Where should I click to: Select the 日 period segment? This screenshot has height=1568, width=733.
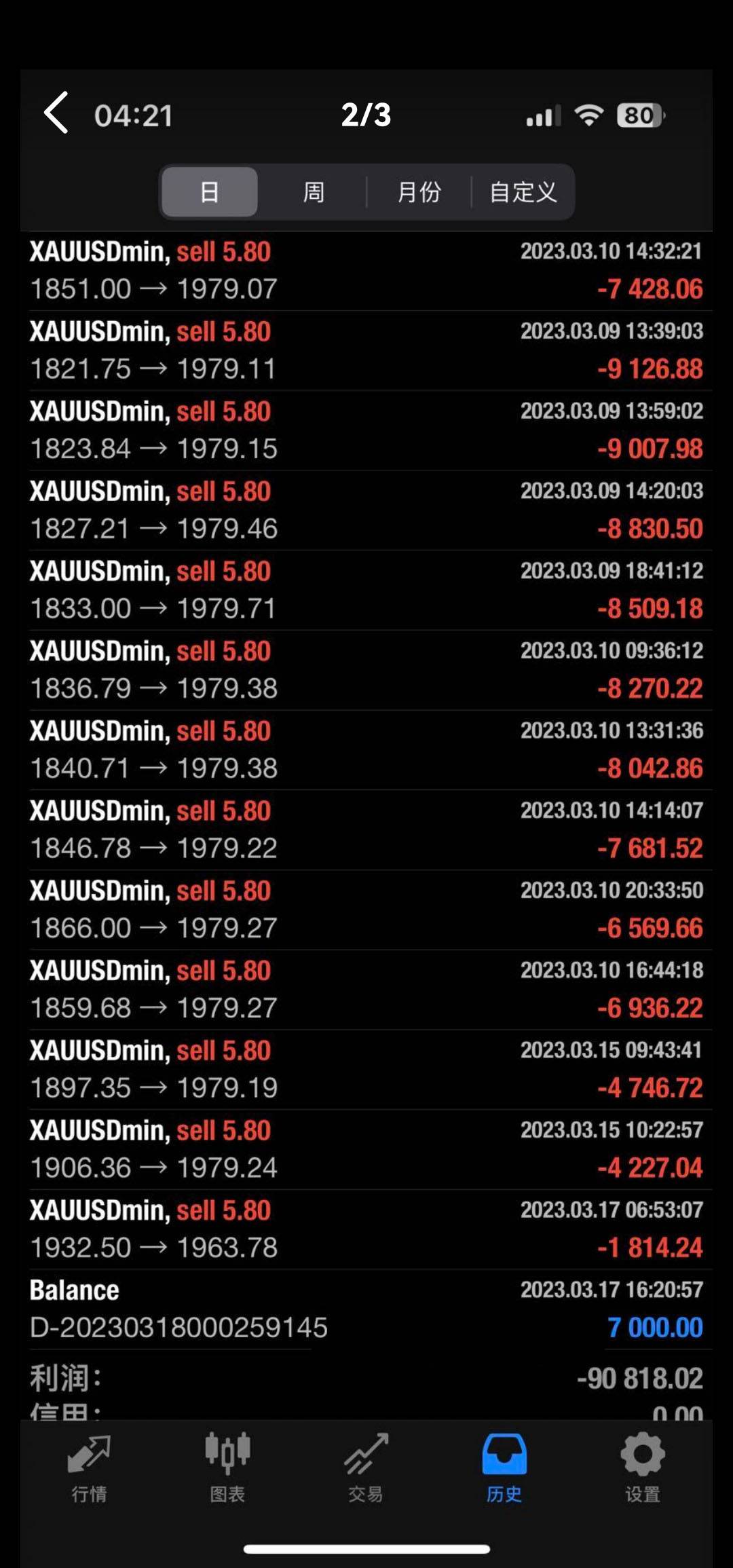(210, 192)
